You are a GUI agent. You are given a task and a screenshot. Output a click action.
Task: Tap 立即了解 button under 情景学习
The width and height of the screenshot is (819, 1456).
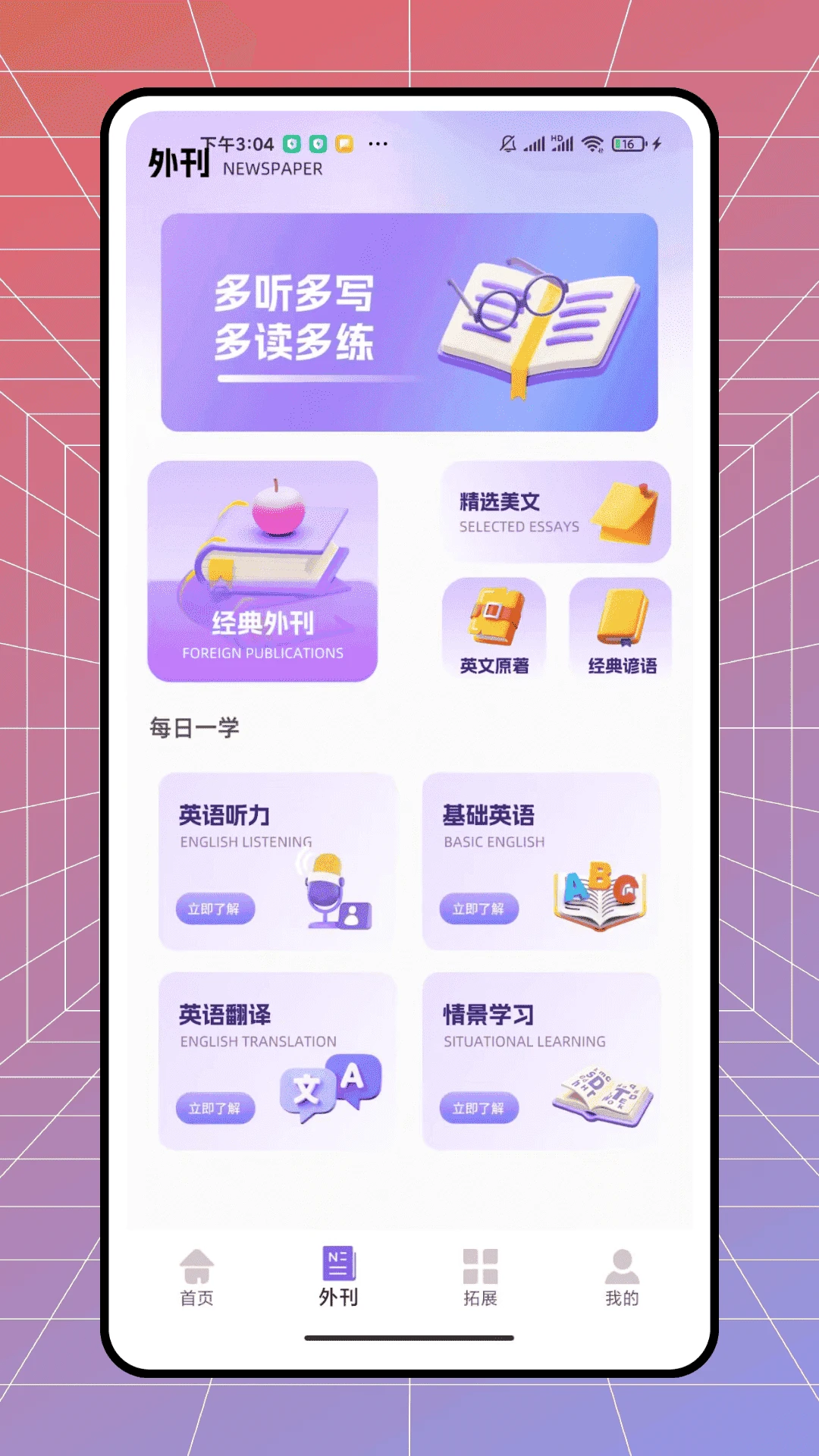[x=480, y=1108]
